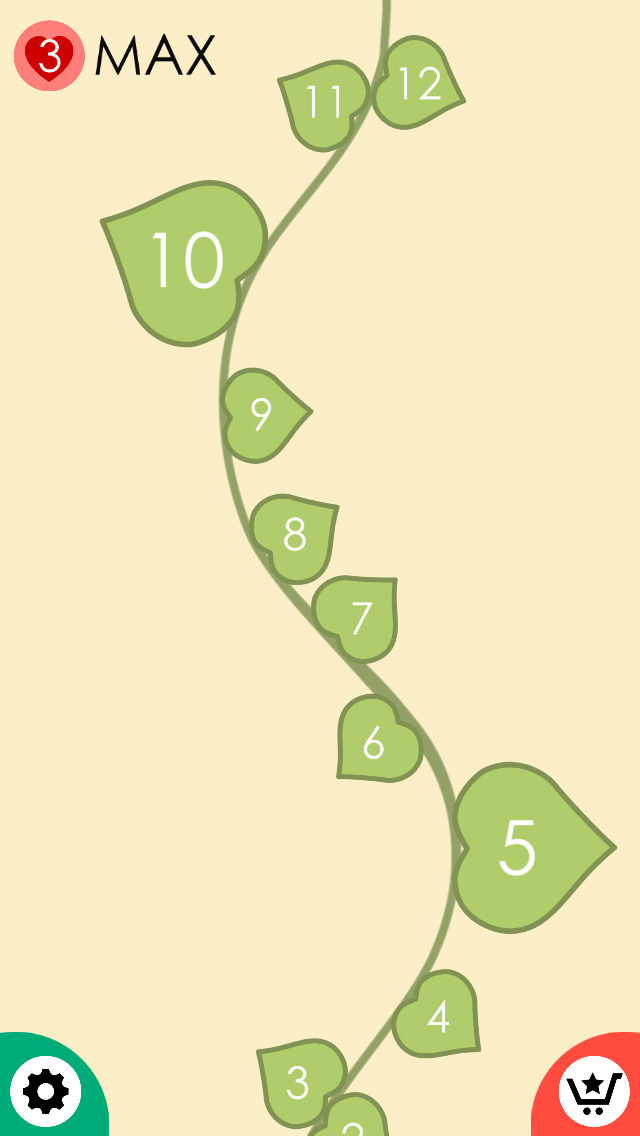This screenshot has height=1136, width=640.
Task: Open the big level 5 leaf
Action: [518, 848]
